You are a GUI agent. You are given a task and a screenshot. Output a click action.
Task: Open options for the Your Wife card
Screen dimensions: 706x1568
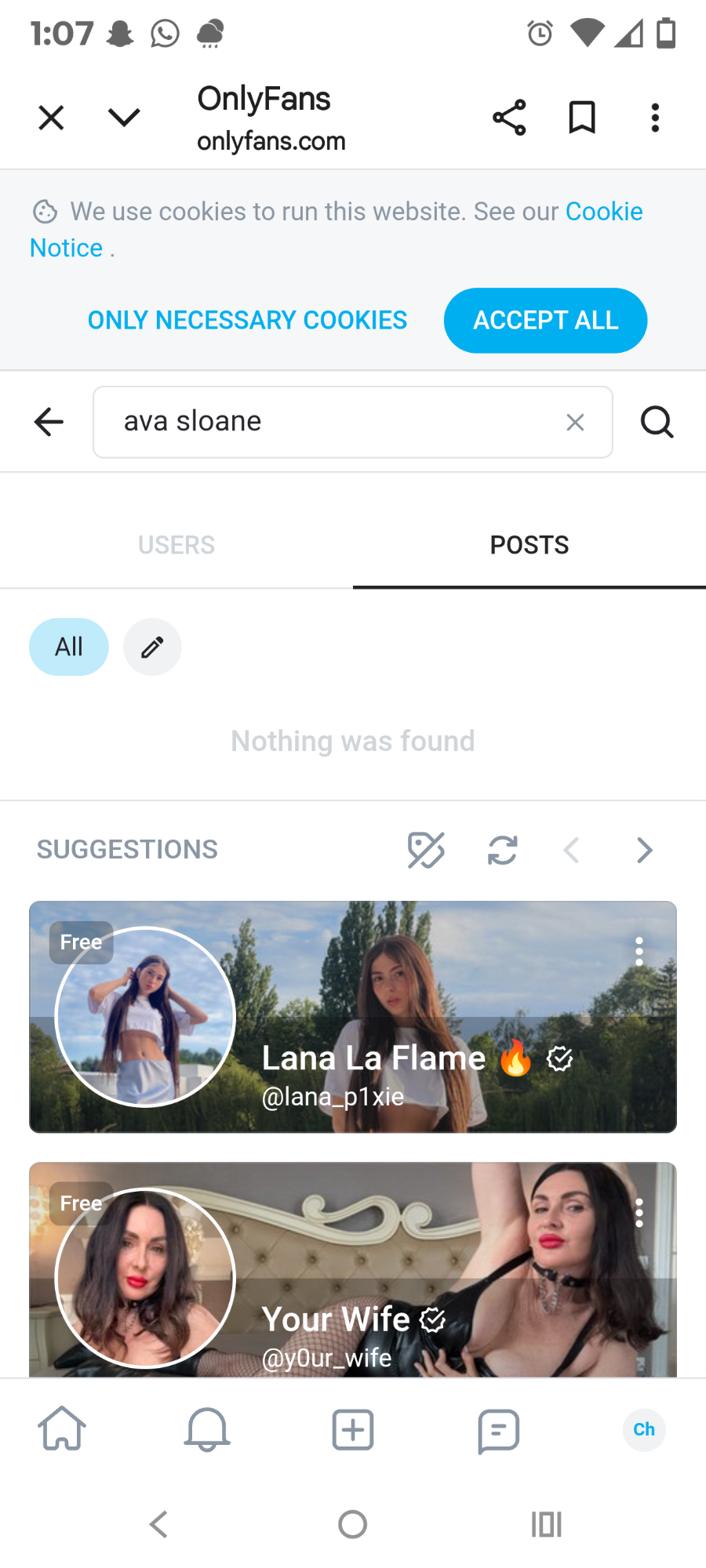[x=639, y=1213]
